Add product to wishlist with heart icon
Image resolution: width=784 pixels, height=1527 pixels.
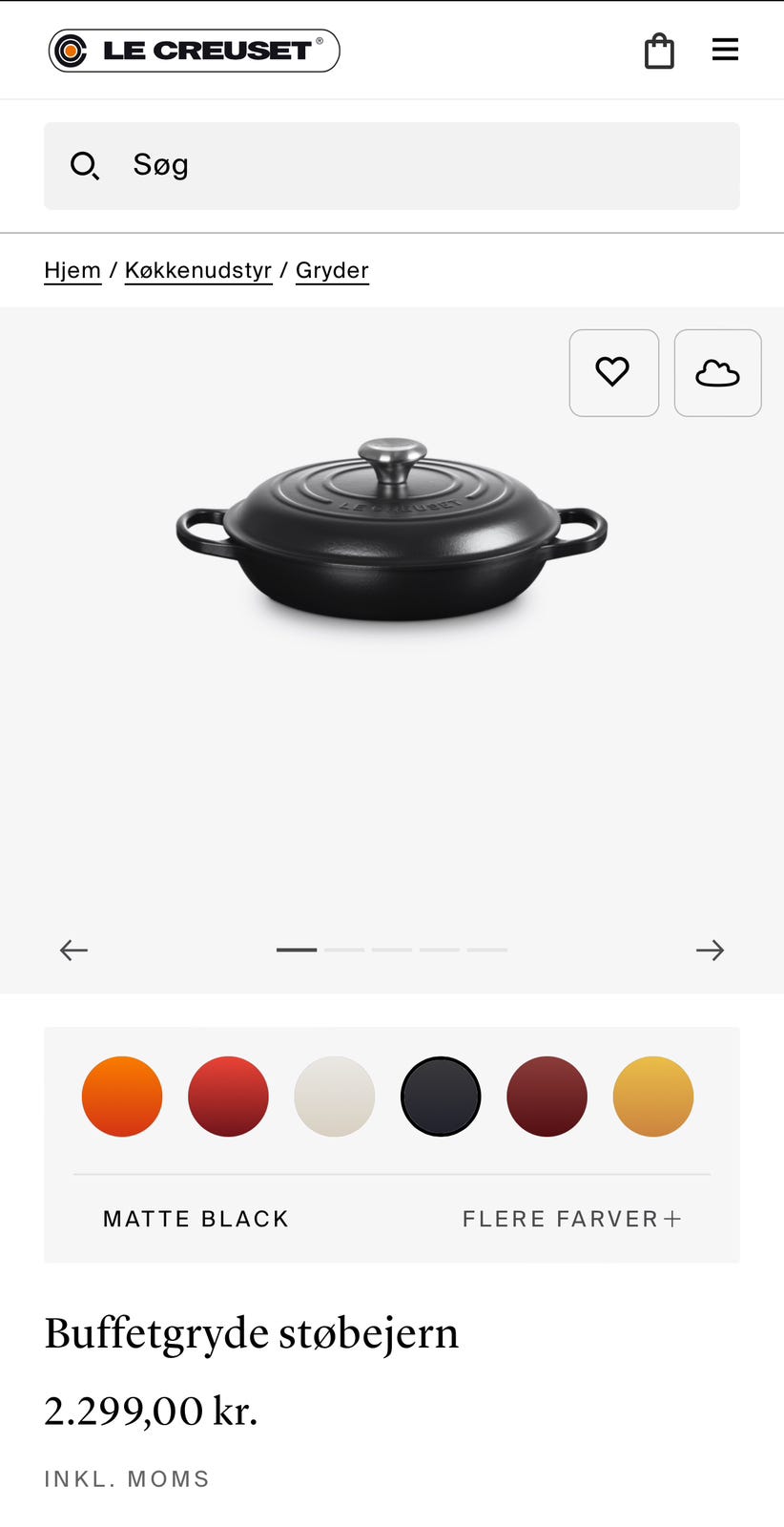coord(613,372)
